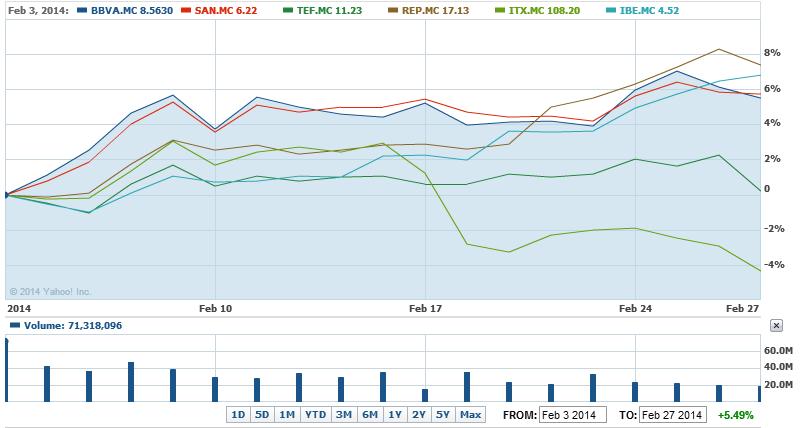Set the chart range to 5Y
The width and height of the screenshot is (801, 428).
pyautogui.click(x=441, y=414)
